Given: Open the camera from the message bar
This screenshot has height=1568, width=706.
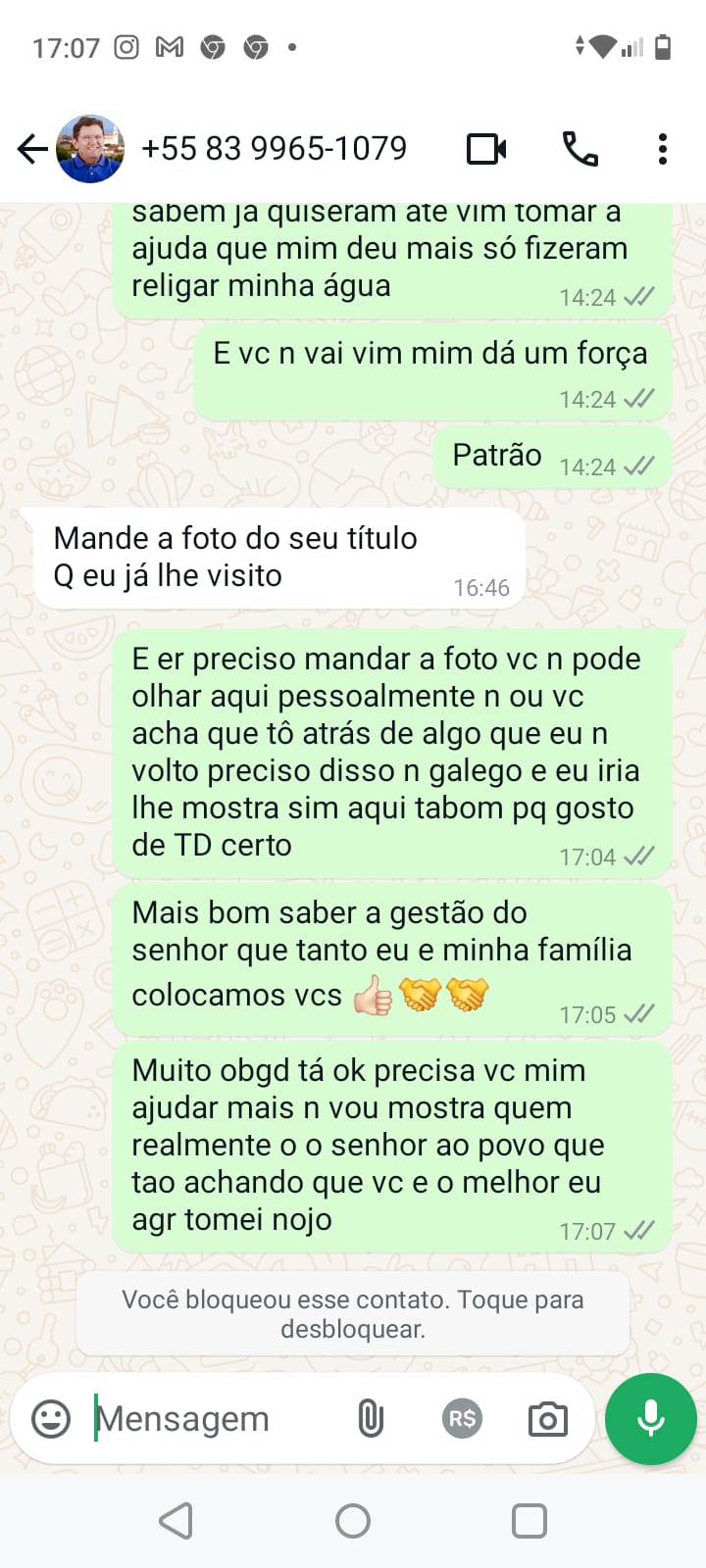Looking at the screenshot, I should tap(547, 1418).
